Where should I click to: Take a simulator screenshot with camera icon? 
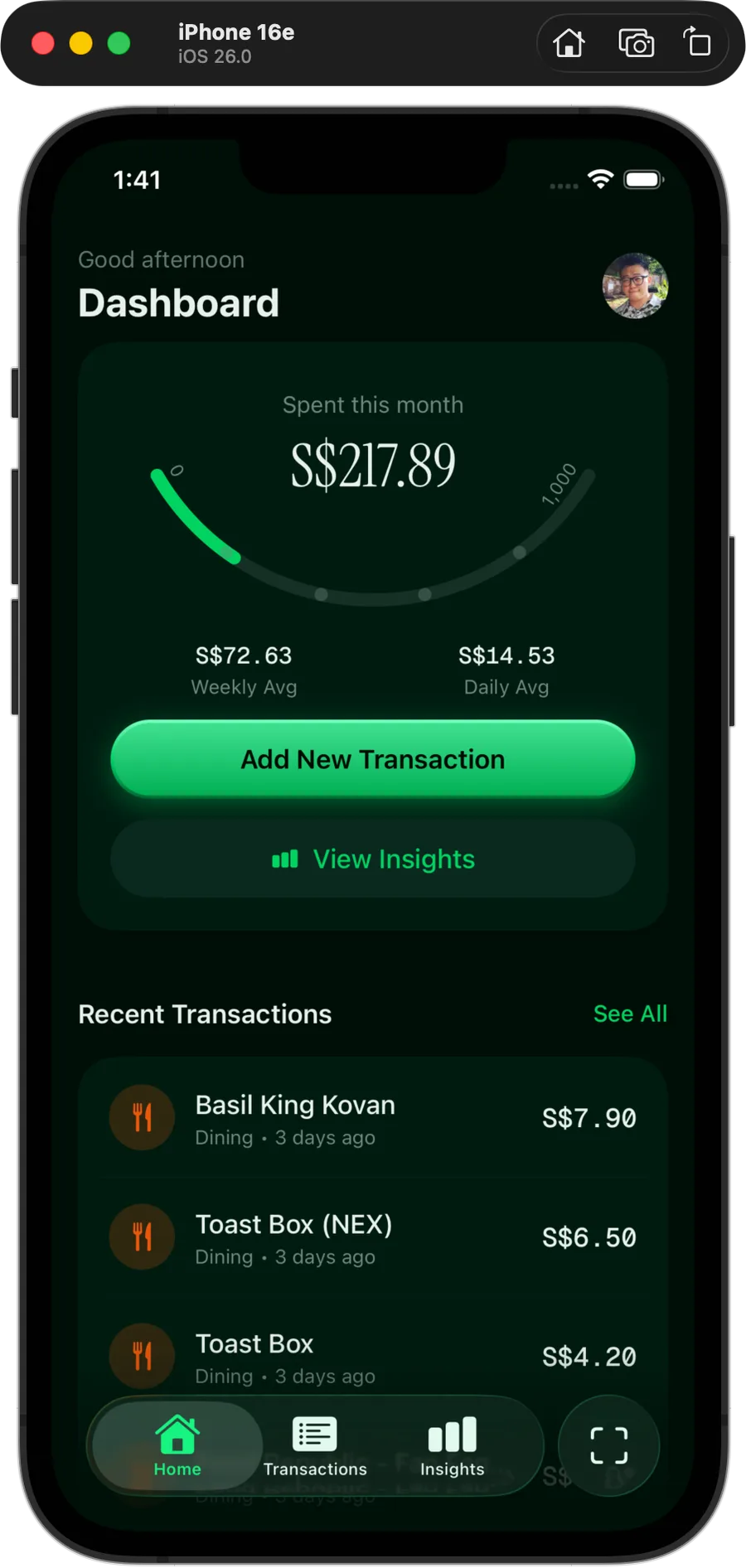tap(636, 43)
